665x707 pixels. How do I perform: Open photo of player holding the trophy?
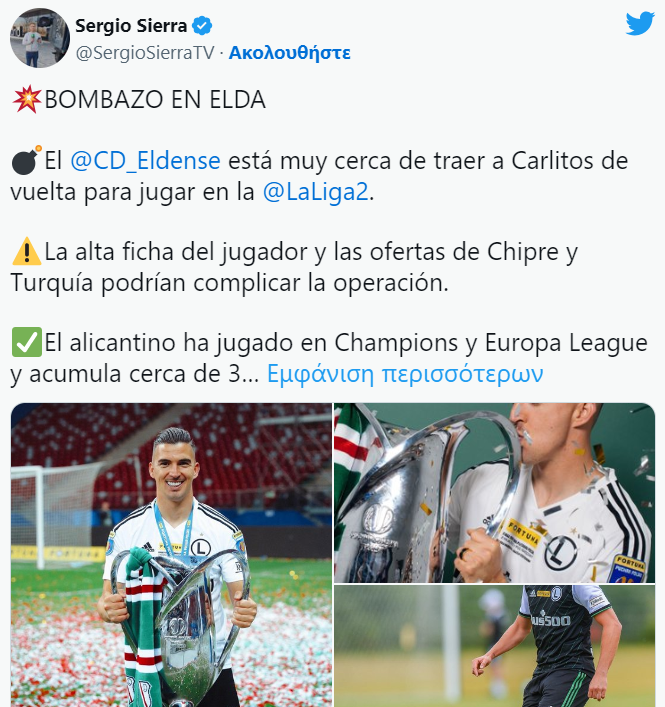coord(170,555)
